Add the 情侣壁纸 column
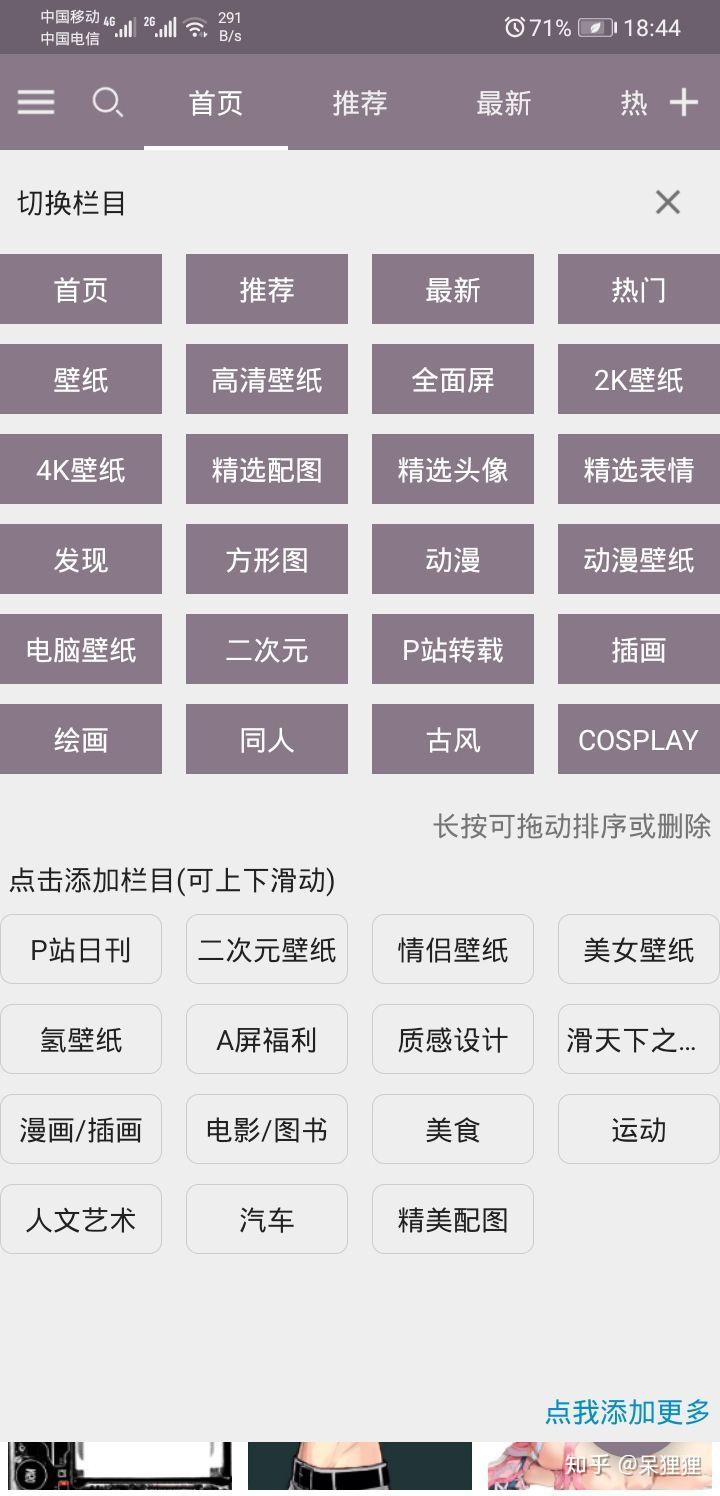720x1496 pixels. (x=453, y=949)
